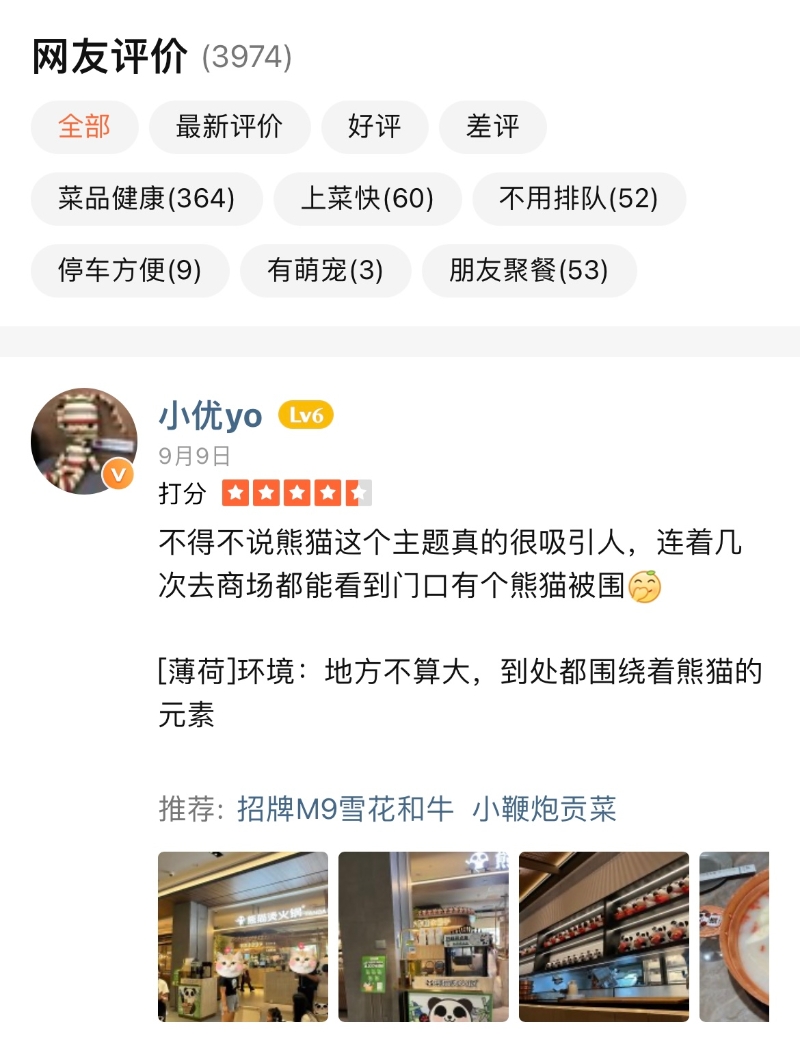Switch to the 最新评价 tab
800x1061 pixels.
click(x=229, y=127)
